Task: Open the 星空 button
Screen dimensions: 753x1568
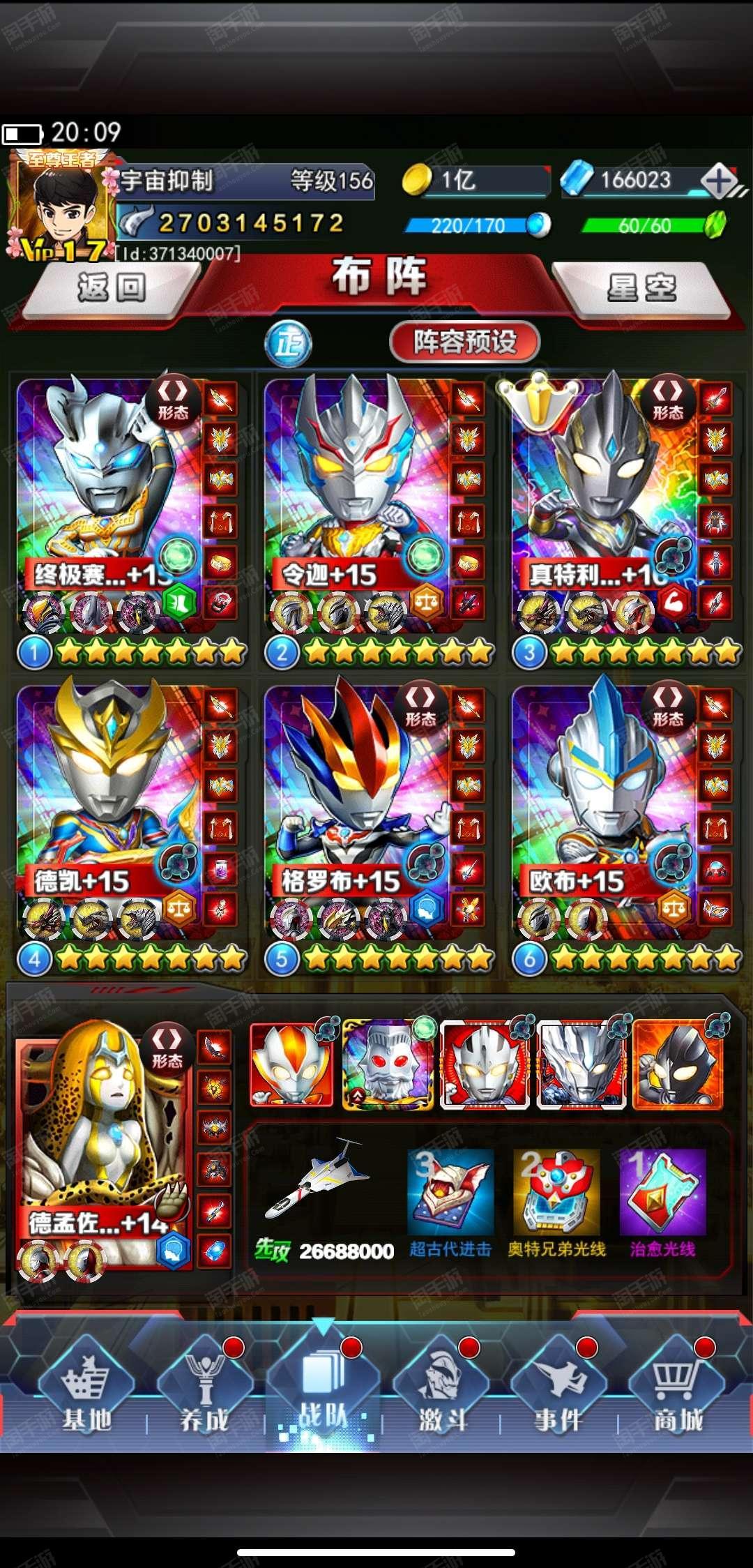Action: click(x=641, y=287)
